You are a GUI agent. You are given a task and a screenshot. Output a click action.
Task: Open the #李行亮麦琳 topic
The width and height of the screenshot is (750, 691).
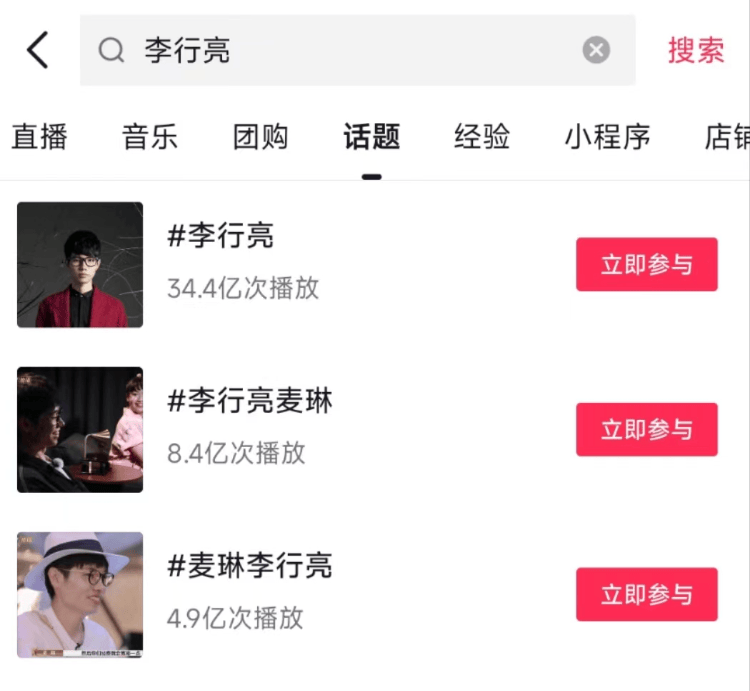(250, 429)
